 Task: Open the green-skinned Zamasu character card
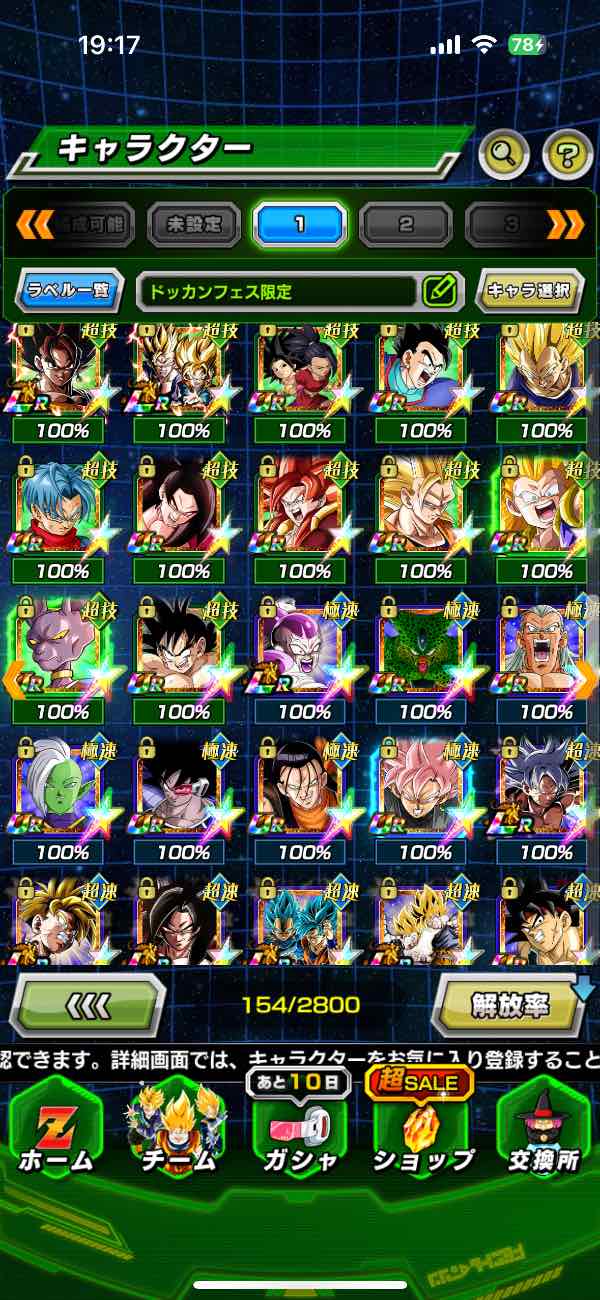click(62, 790)
